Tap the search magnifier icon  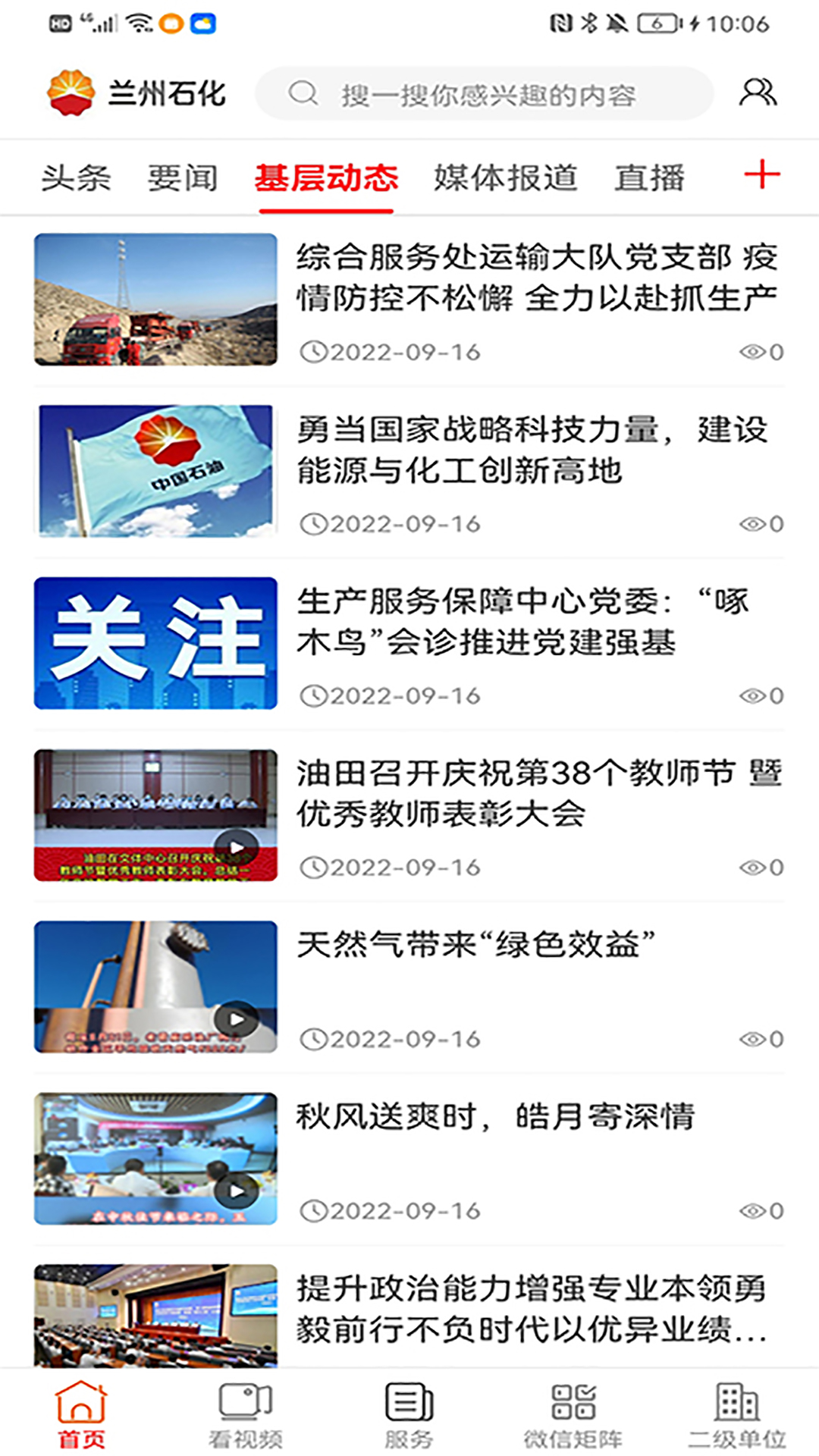coord(303,93)
